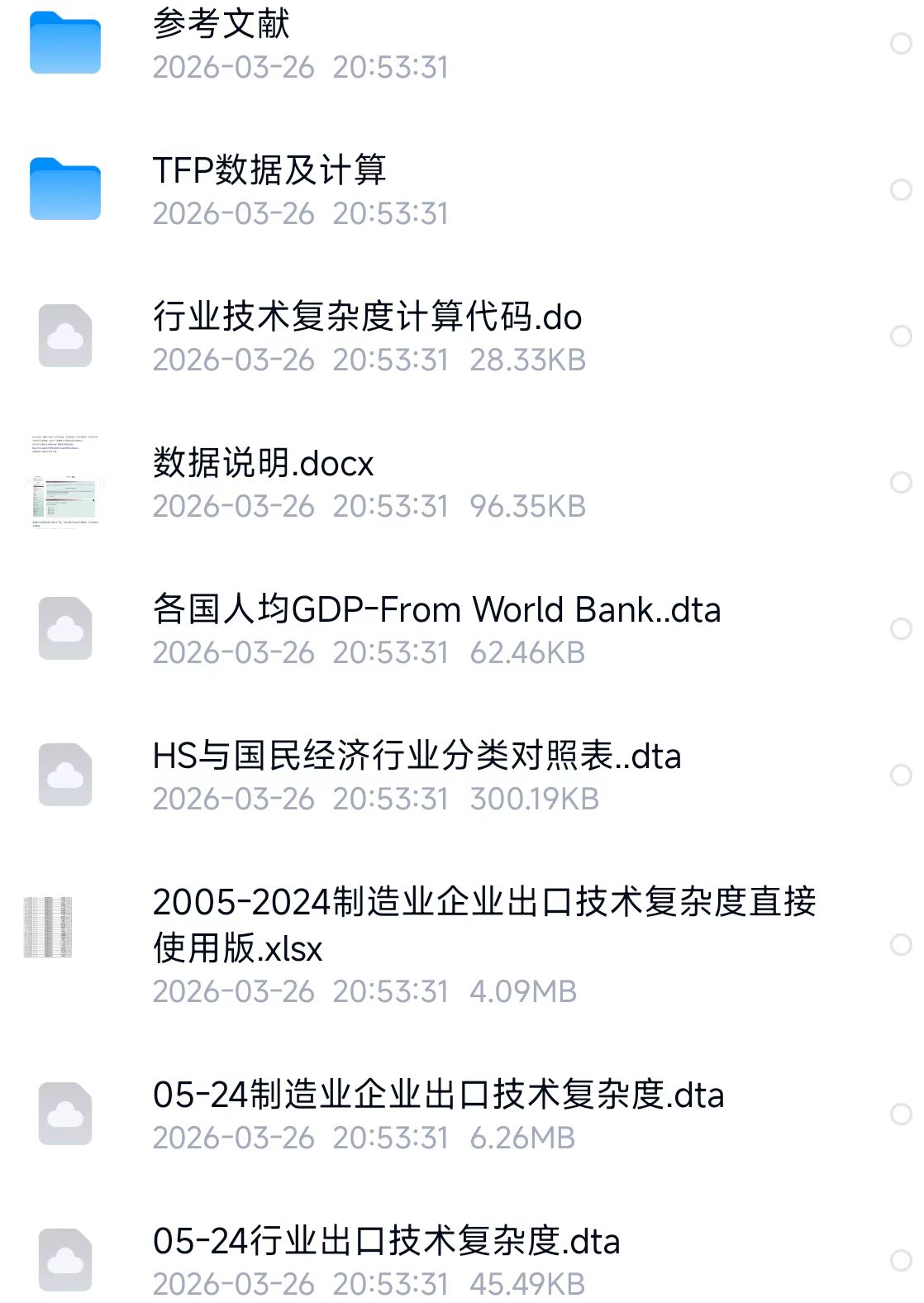Open 行业技术复杂度计算代码.do file

367,317
